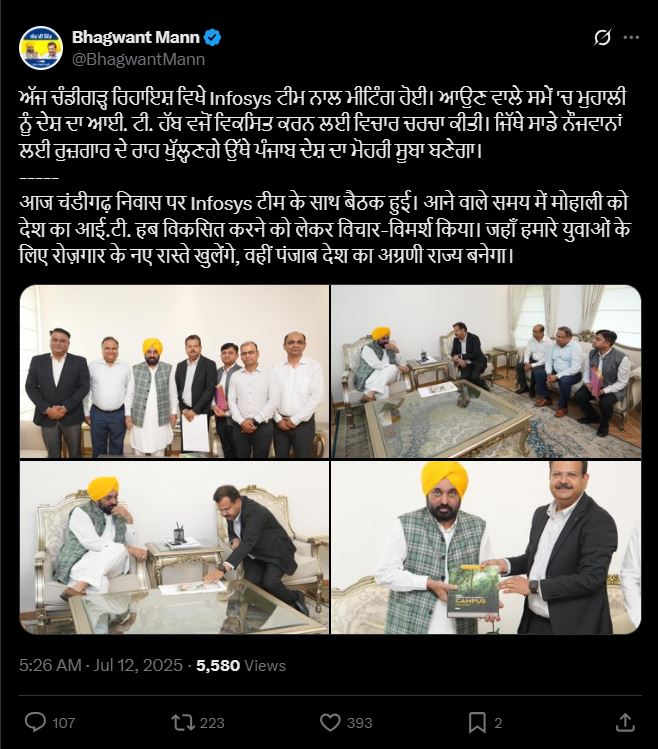Open Bhagwant Mann's profile picture
Image resolution: width=658 pixels, height=749 pixels.
(x=42, y=47)
